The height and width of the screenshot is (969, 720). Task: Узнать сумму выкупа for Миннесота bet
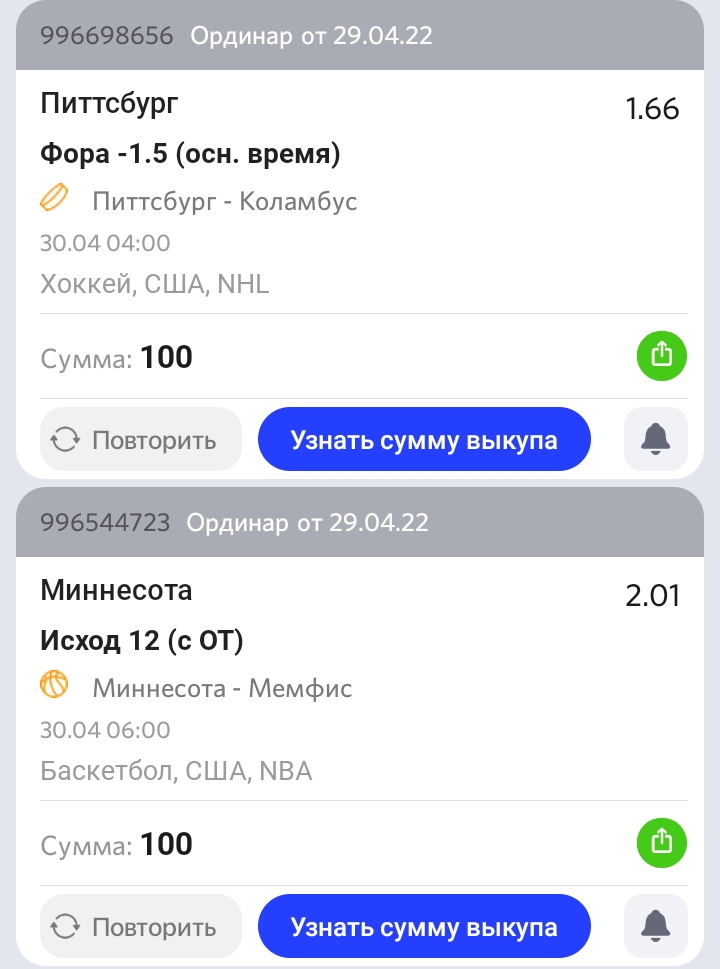click(424, 926)
